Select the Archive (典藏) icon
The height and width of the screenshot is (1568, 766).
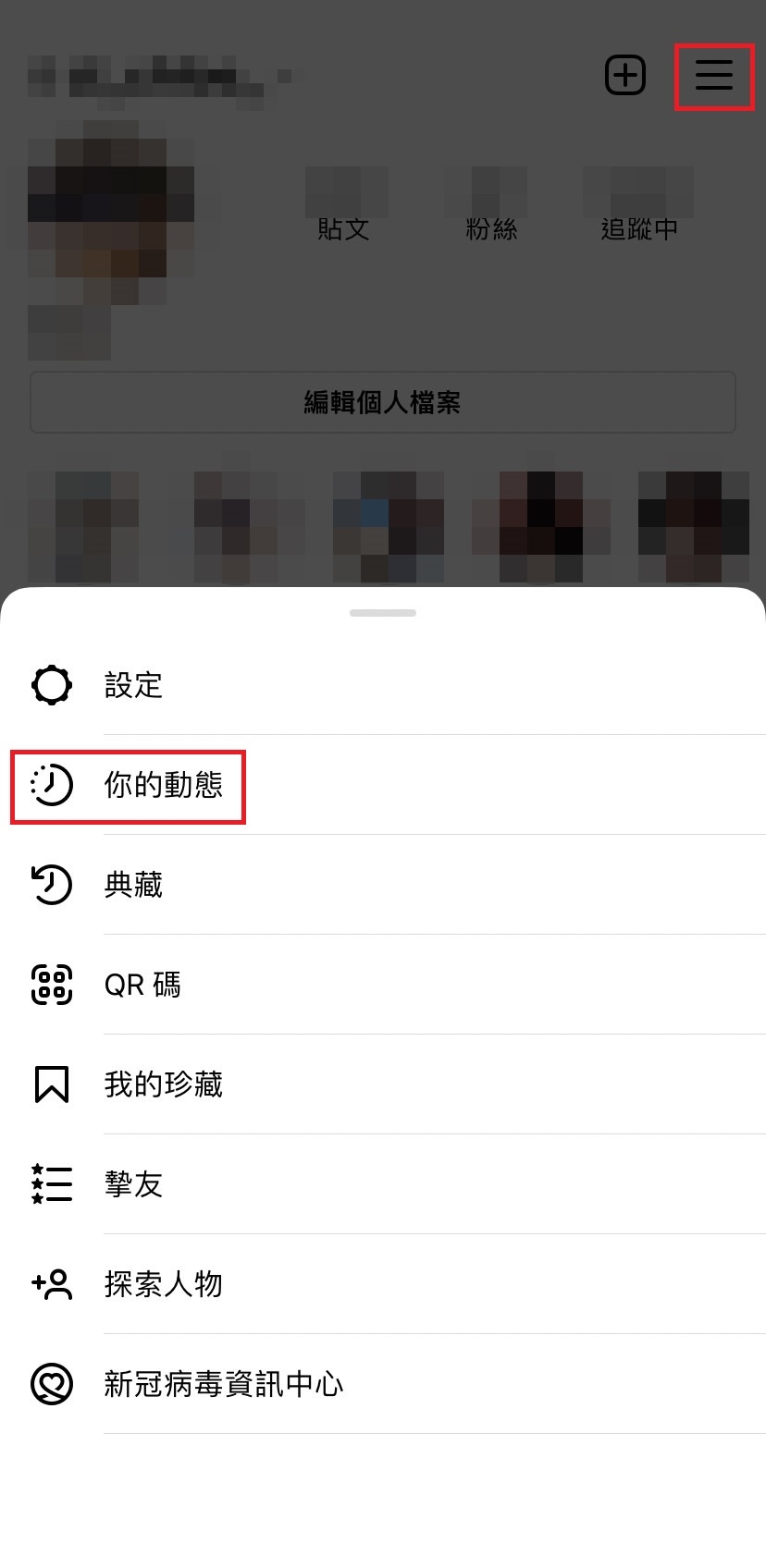(x=51, y=885)
